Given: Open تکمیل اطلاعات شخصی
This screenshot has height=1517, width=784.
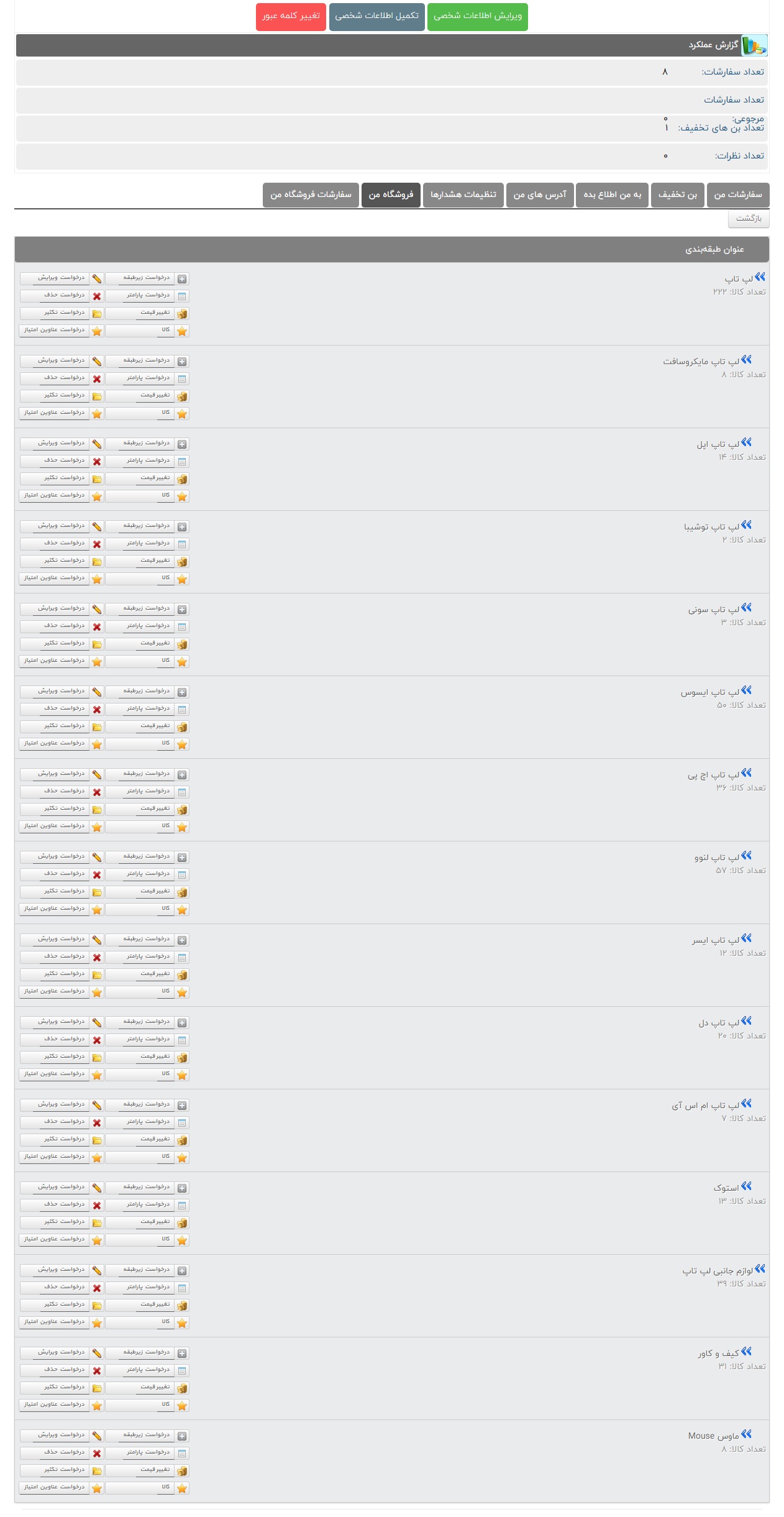Looking at the screenshot, I should coord(376,16).
